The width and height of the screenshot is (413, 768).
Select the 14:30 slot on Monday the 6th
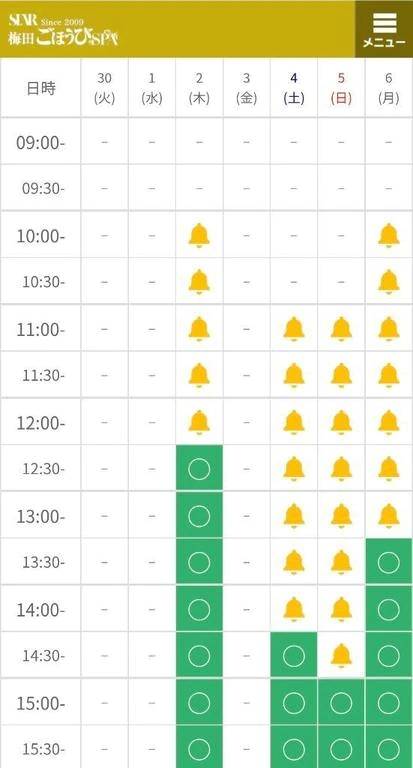tap(389, 656)
